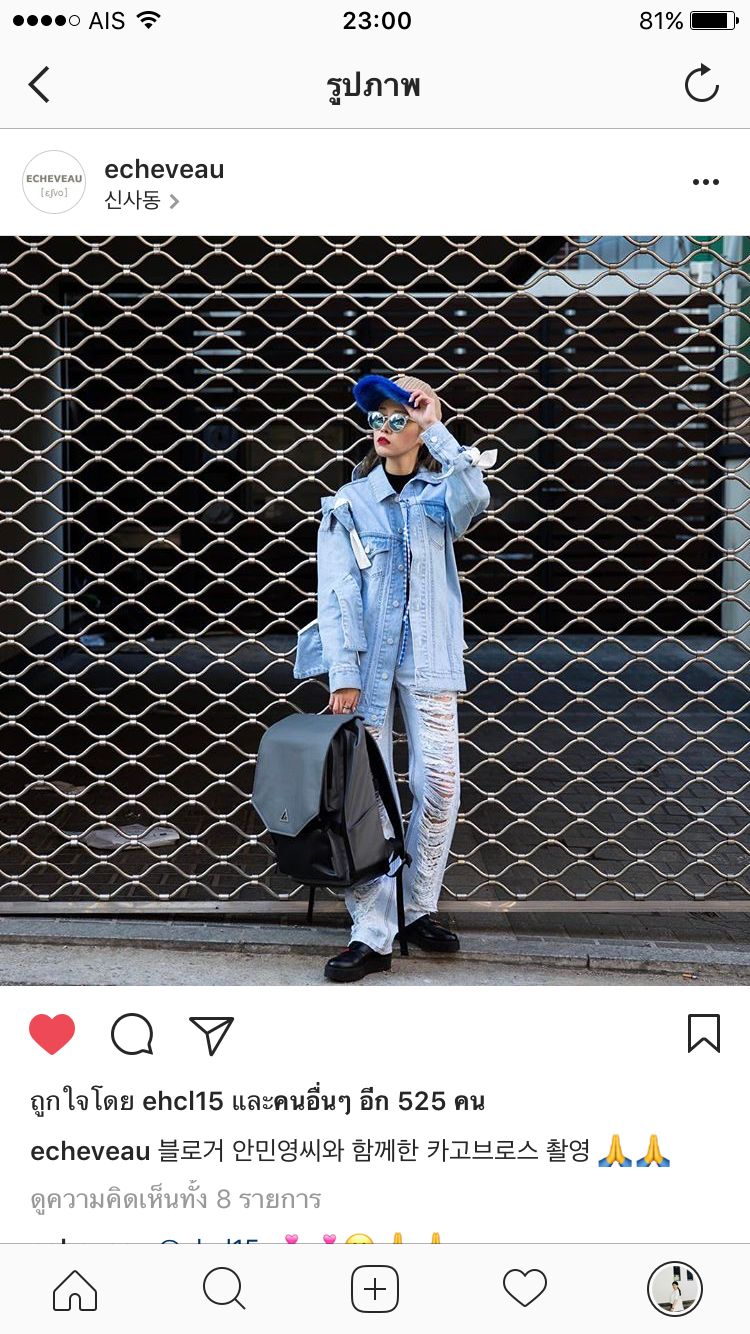The height and width of the screenshot is (1334, 750).
Task: Switch to the Search tab
Action: point(224,1289)
